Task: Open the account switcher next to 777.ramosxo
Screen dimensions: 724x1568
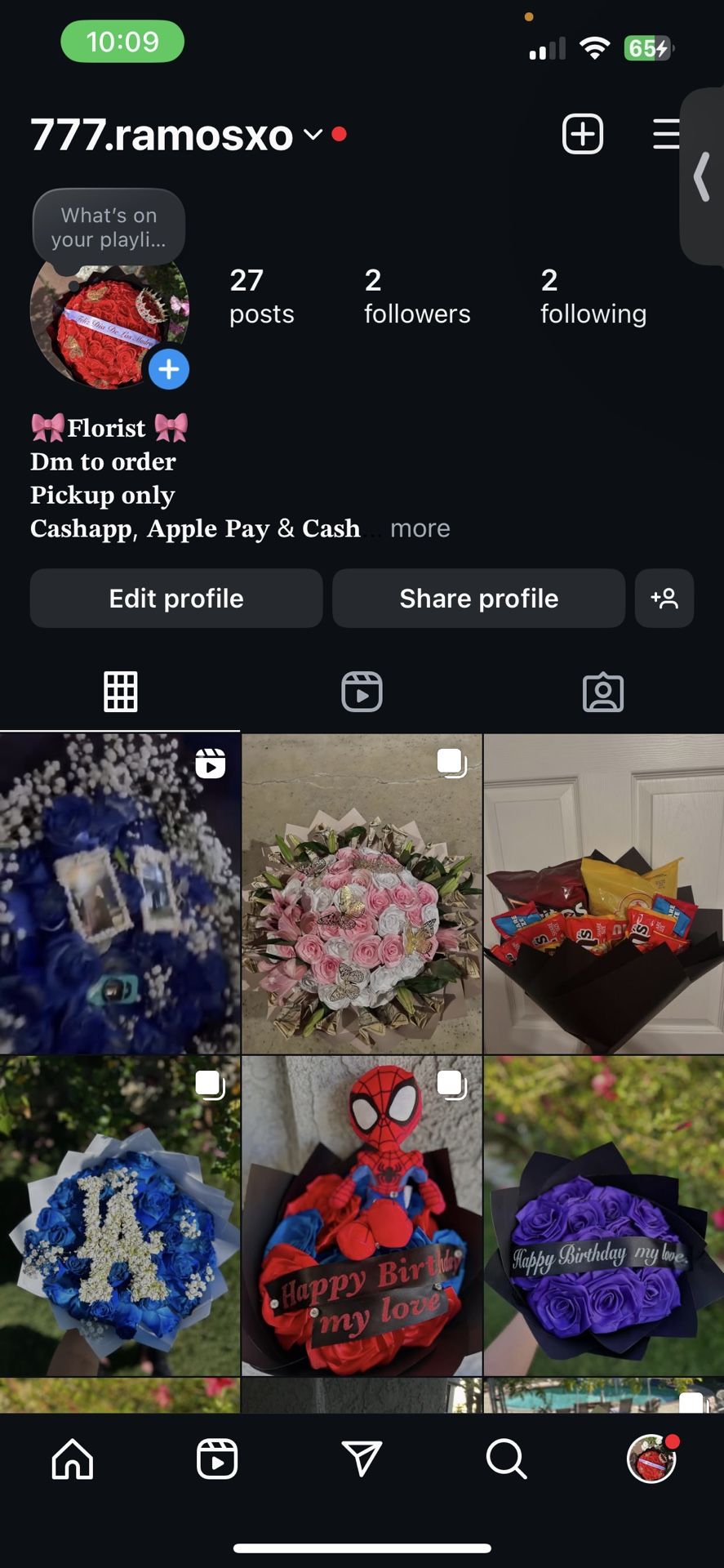Action: coord(313,134)
